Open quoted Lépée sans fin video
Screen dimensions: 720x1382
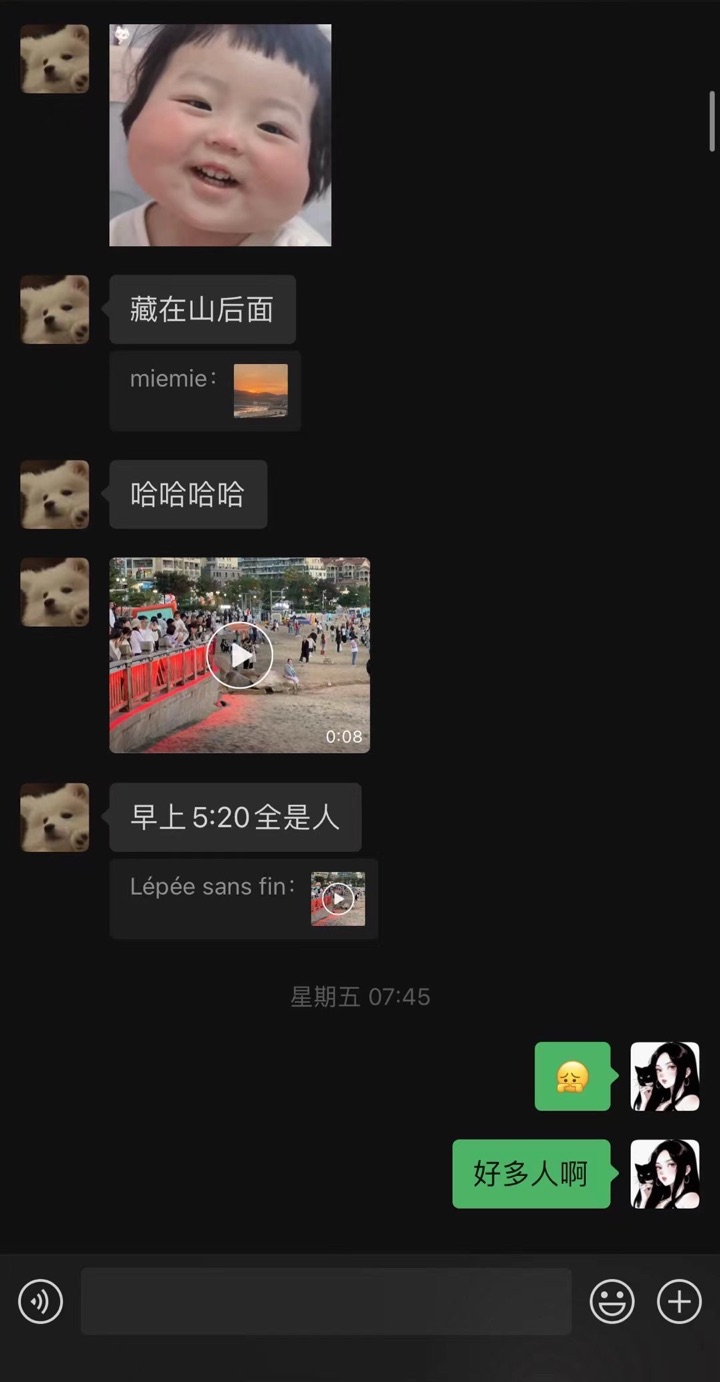coord(338,899)
